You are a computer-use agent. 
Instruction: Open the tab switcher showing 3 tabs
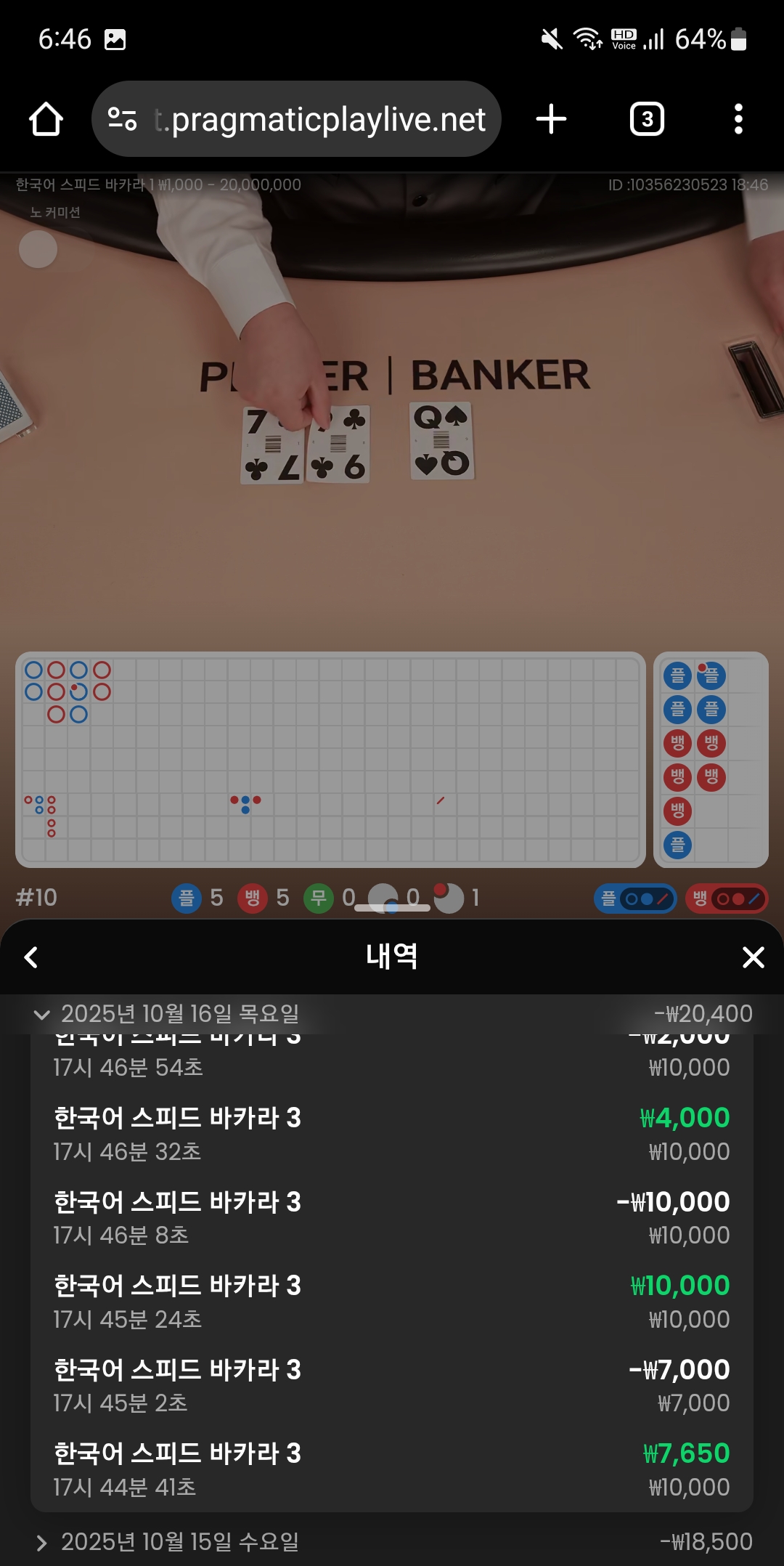(x=646, y=119)
